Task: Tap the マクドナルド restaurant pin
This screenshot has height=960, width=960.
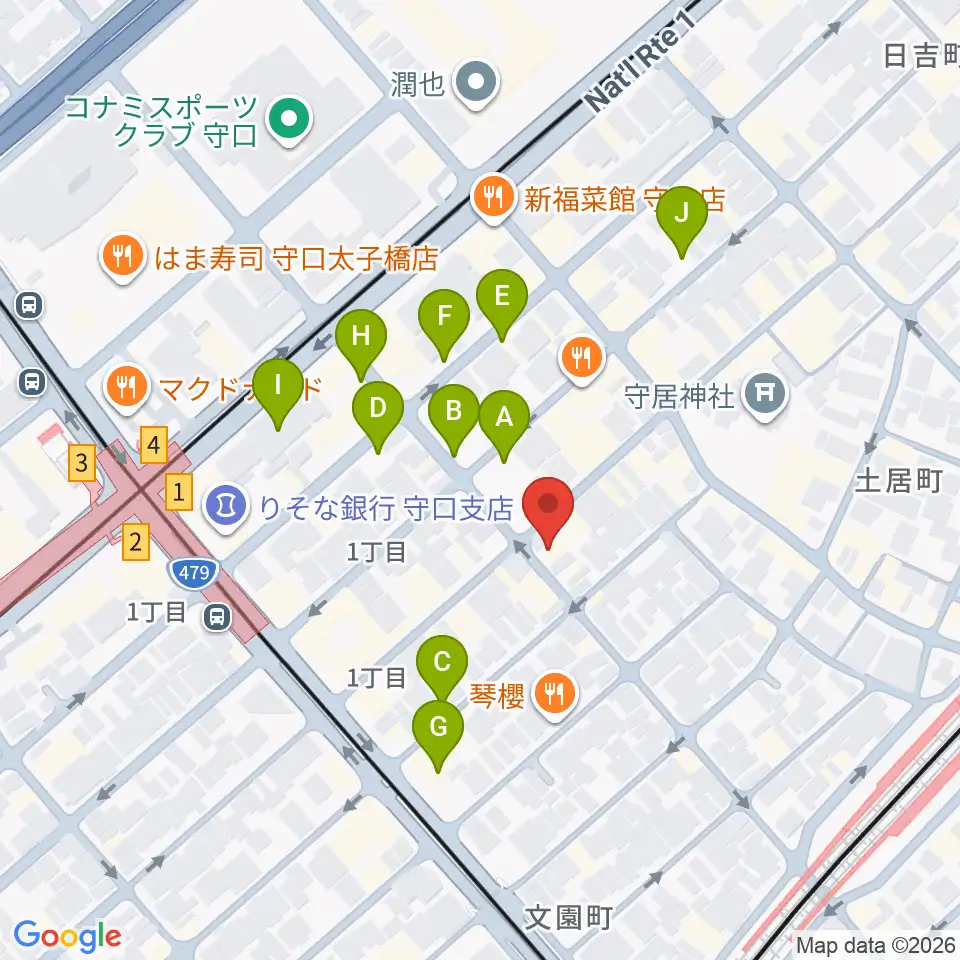Action: click(x=127, y=389)
